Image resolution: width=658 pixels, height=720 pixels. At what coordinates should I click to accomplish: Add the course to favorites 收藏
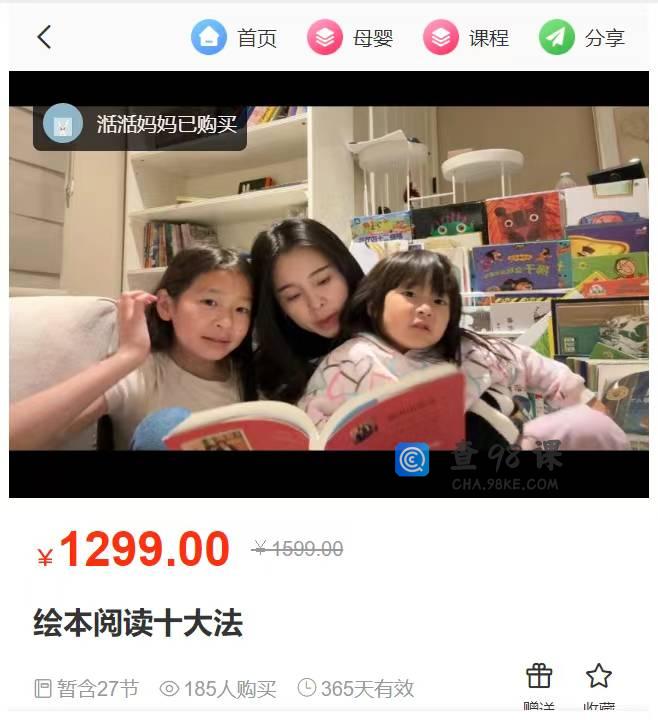click(599, 685)
